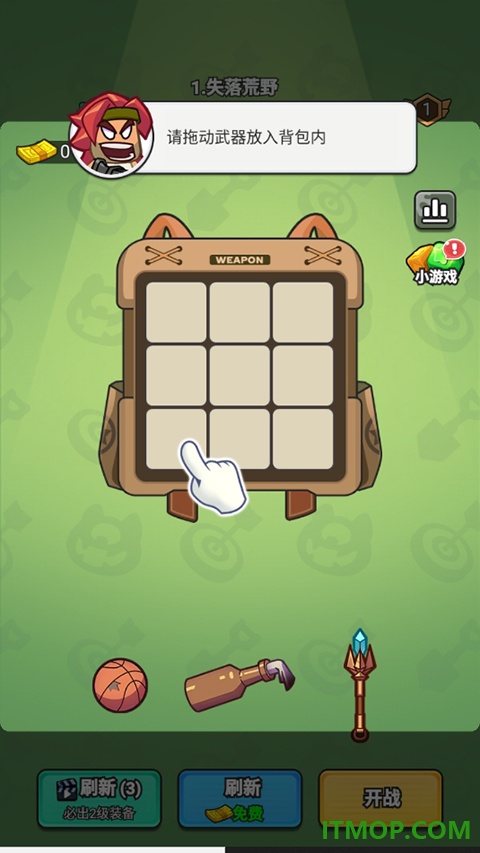Tap the 刷新 (3) video refresh button
Screen dimensions: 480x853
(99, 798)
